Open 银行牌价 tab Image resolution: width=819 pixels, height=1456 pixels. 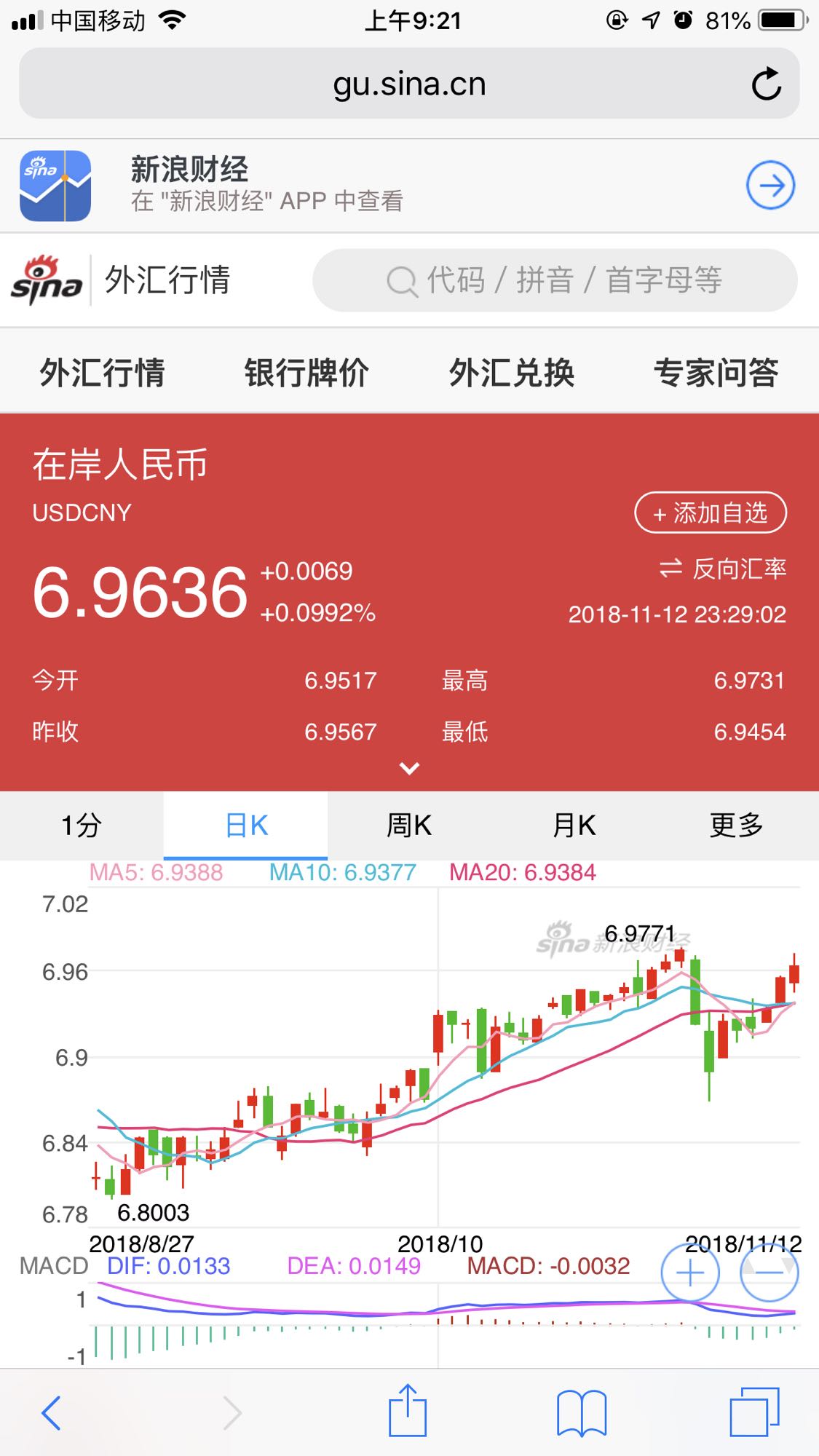click(x=306, y=372)
